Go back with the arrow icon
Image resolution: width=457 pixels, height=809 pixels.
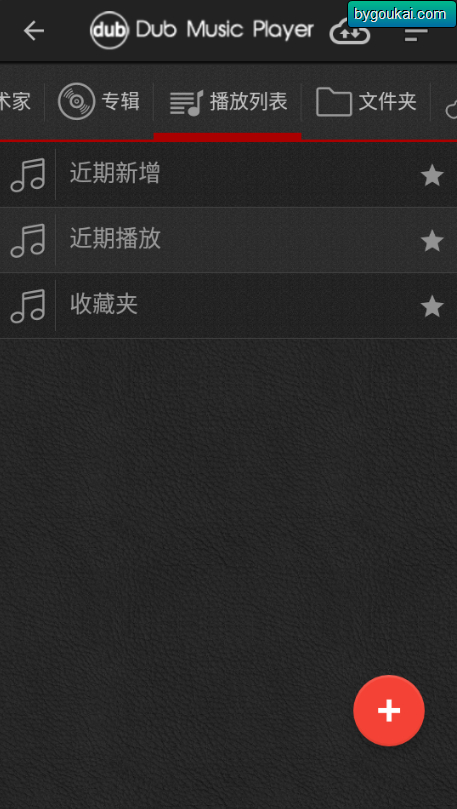[34, 31]
